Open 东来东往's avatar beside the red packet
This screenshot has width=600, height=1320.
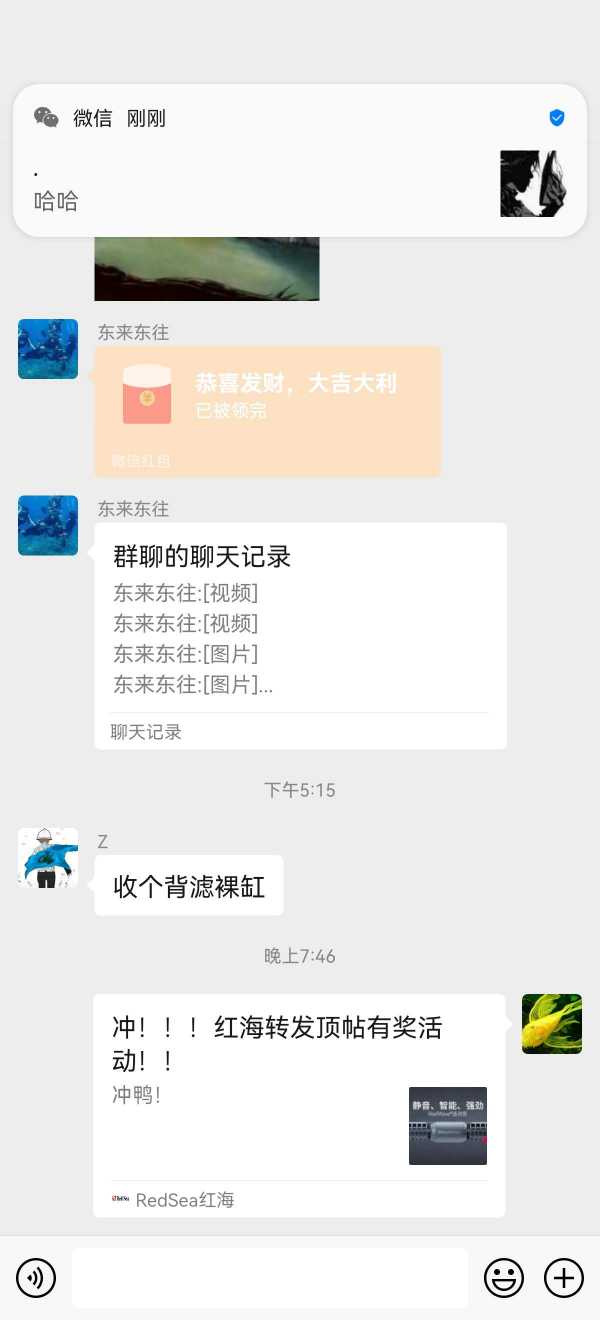pos(48,349)
